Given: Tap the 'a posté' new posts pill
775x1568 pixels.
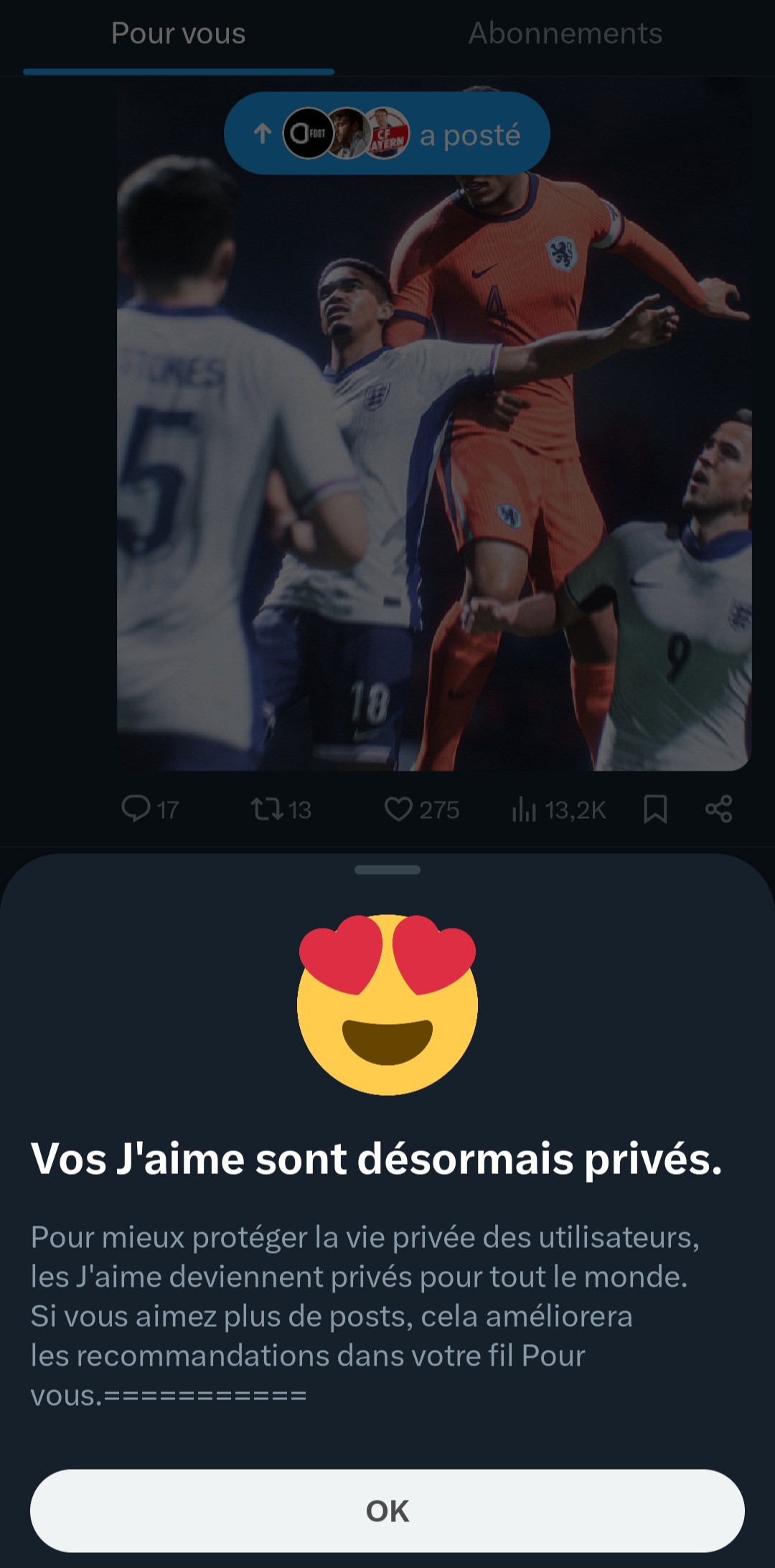Looking at the screenshot, I should click(387, 133).
